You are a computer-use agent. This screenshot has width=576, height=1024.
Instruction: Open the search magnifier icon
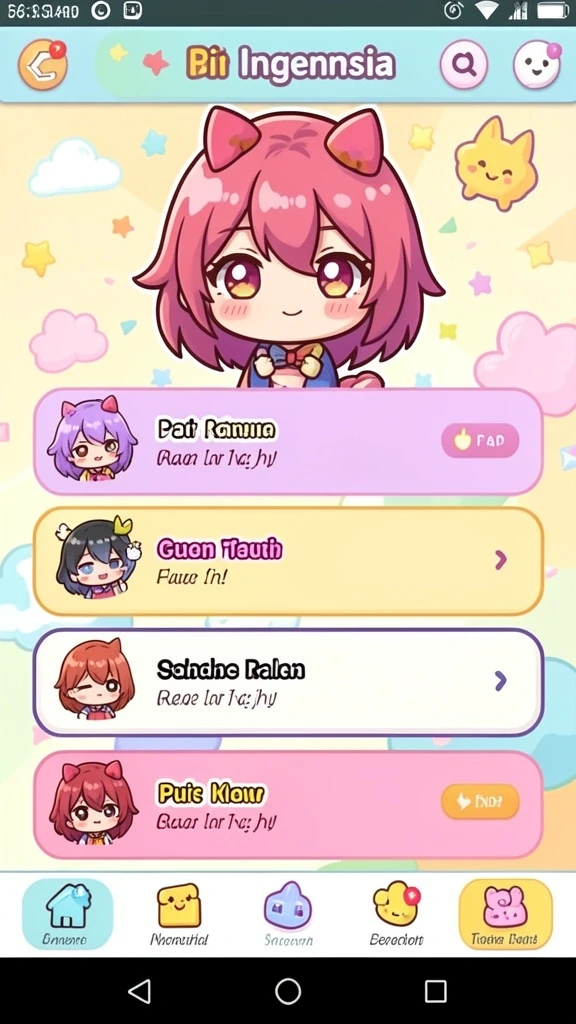[464, 64]
